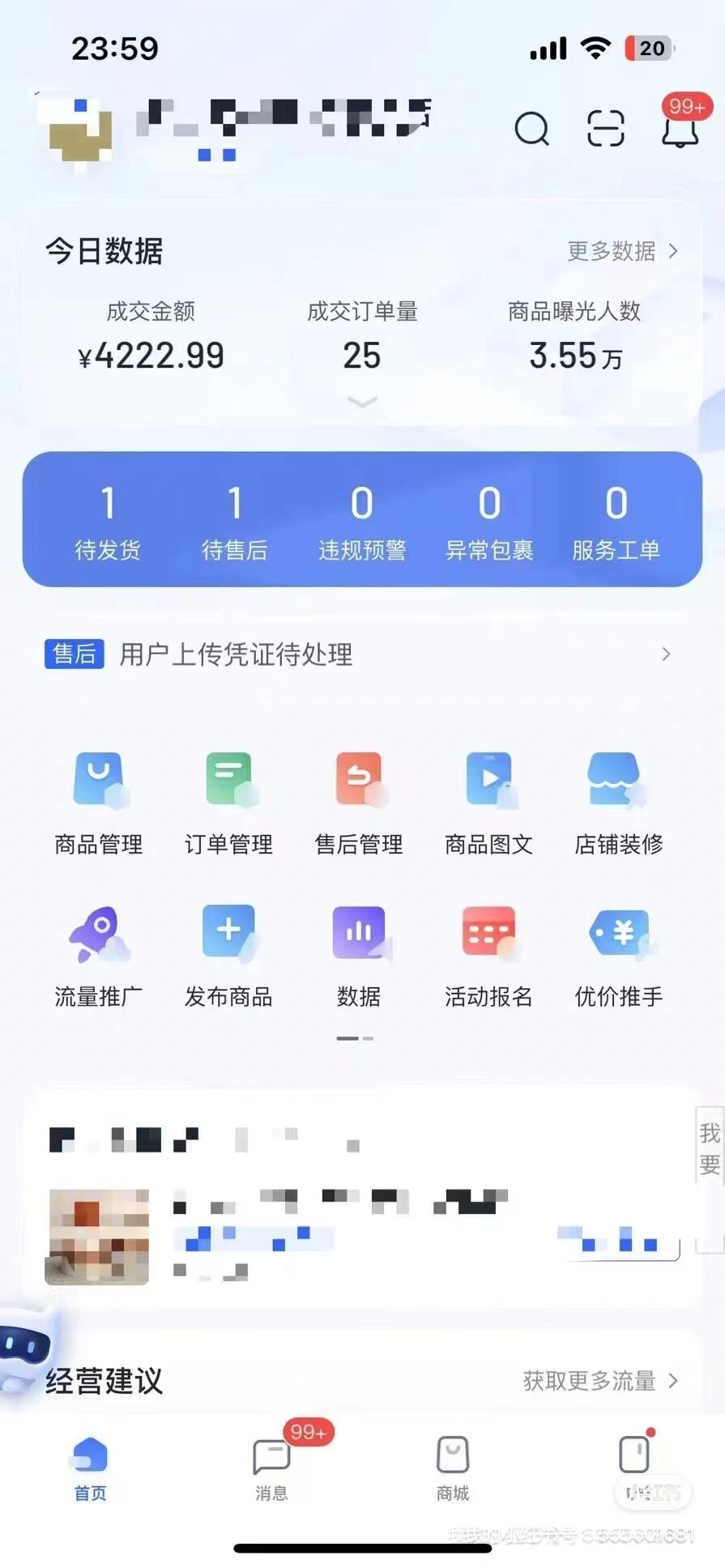
Task: Open 订单管理
Action: pos(229,803)
